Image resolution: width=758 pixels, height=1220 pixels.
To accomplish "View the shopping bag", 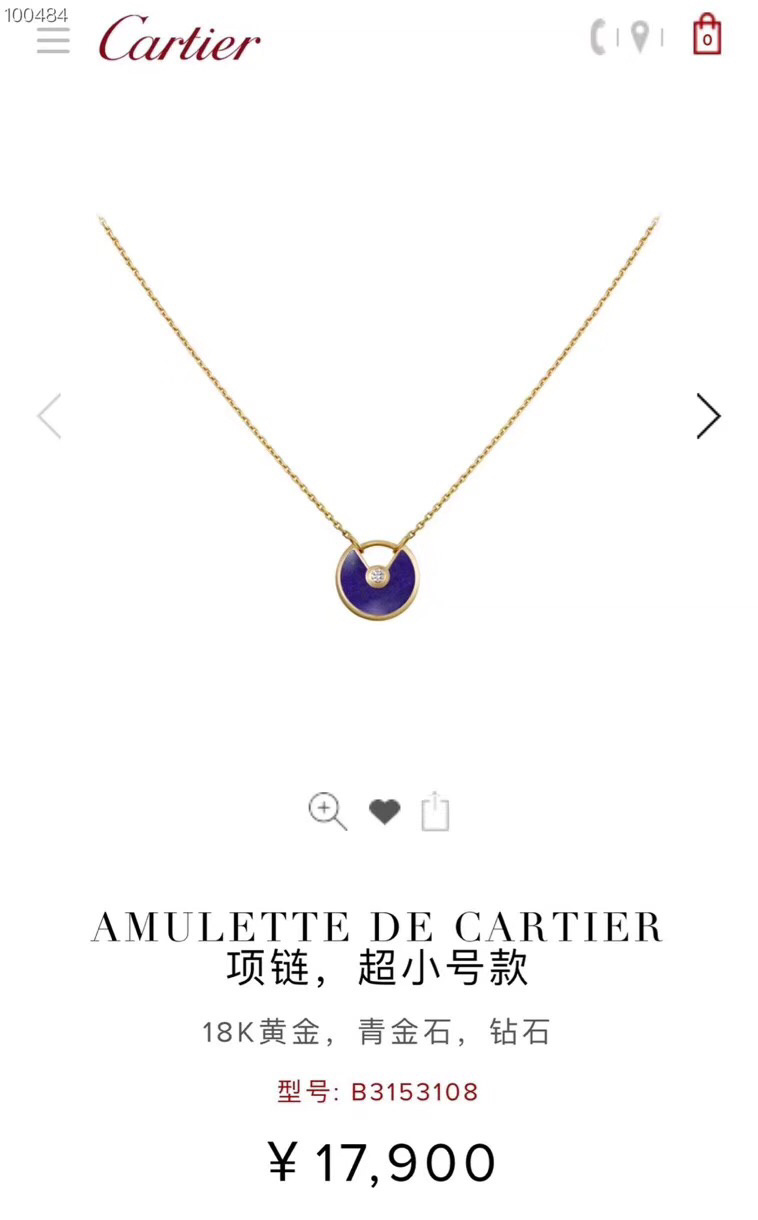I will click(707, 35).
